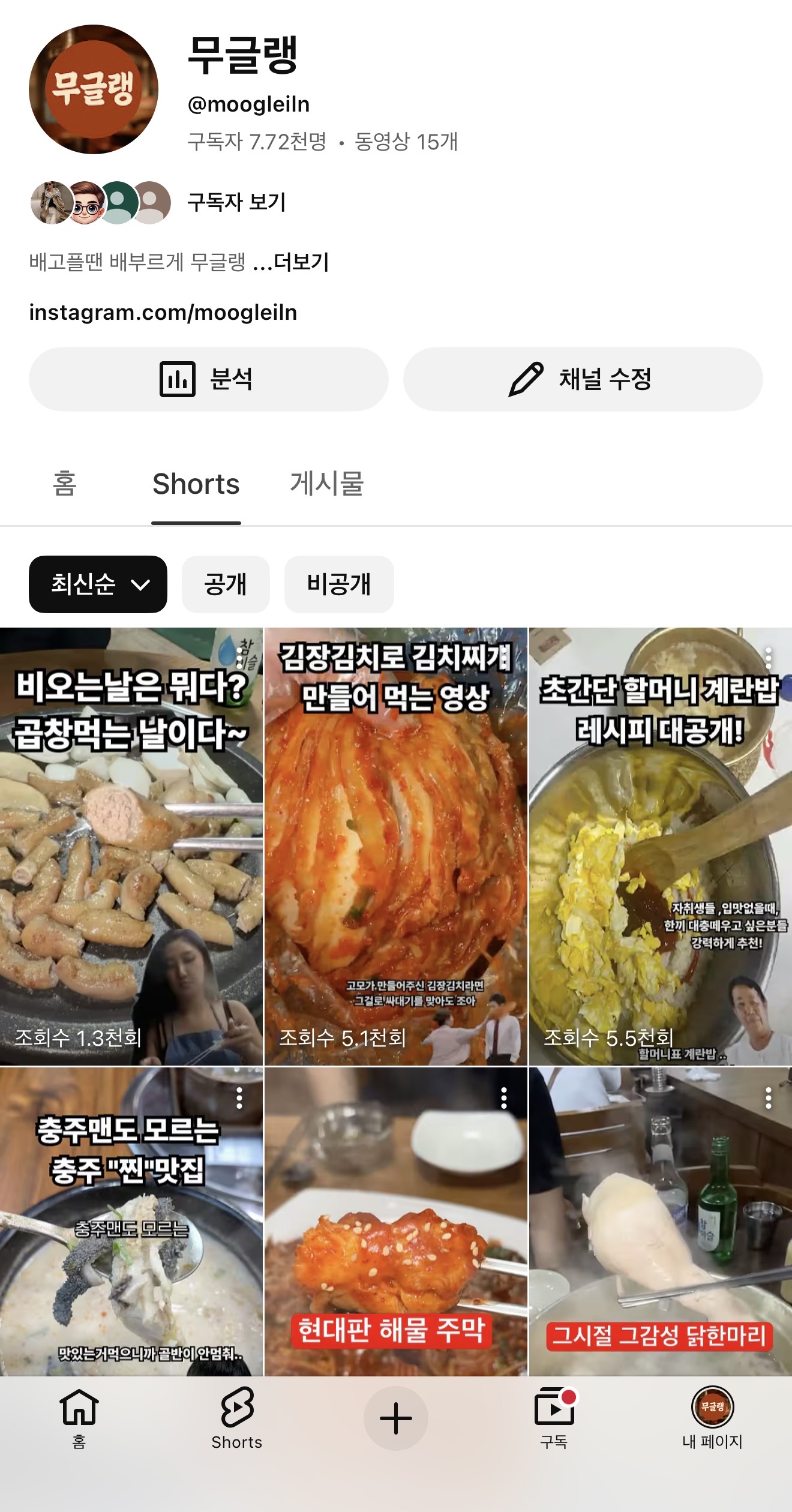Screen dimensions: 792x1512
Task: Open the 구독 subscriptions tab
Action: [554, 1419]
